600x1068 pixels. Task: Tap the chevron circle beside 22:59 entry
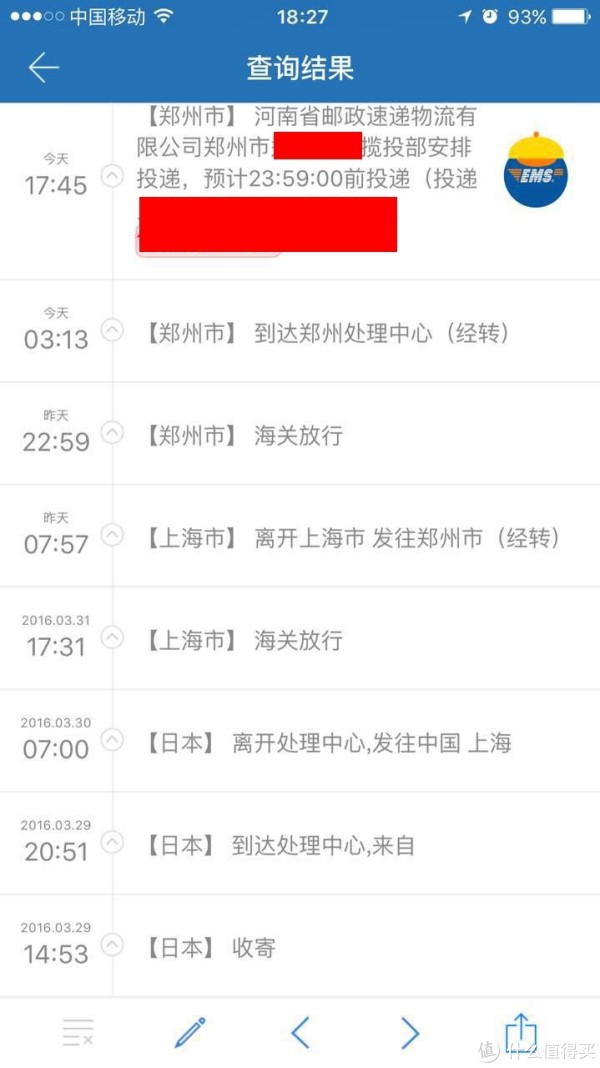(x=112, y=433)
